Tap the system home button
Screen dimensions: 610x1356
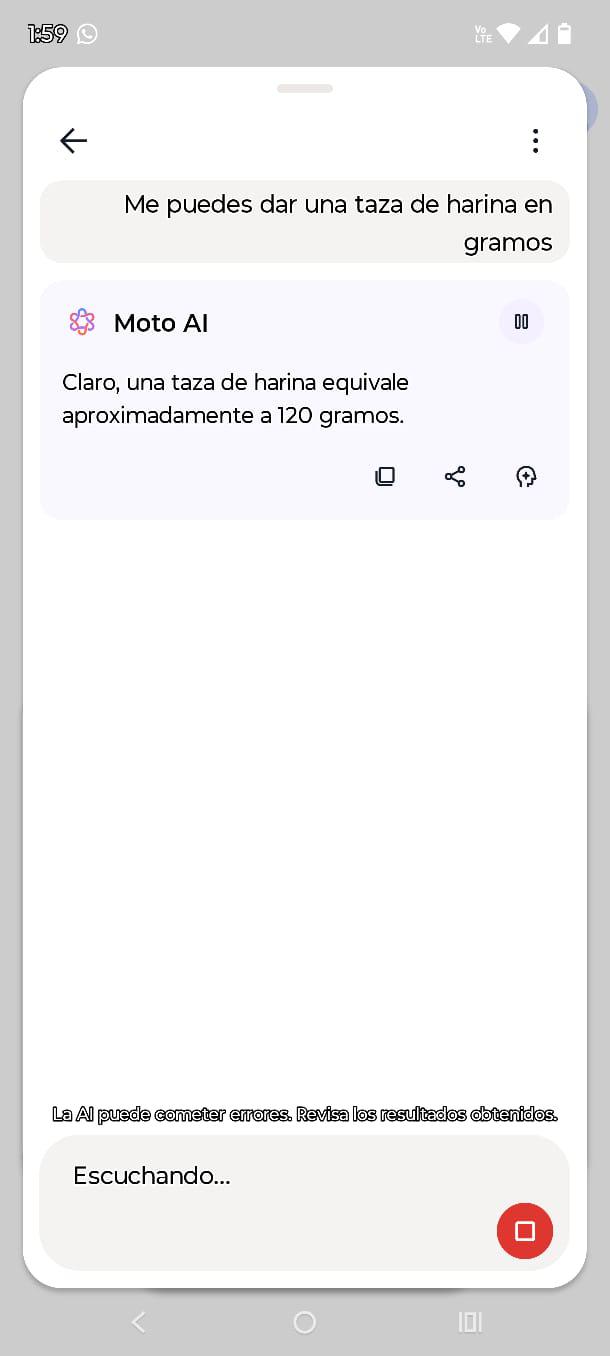pos(305,1323)
